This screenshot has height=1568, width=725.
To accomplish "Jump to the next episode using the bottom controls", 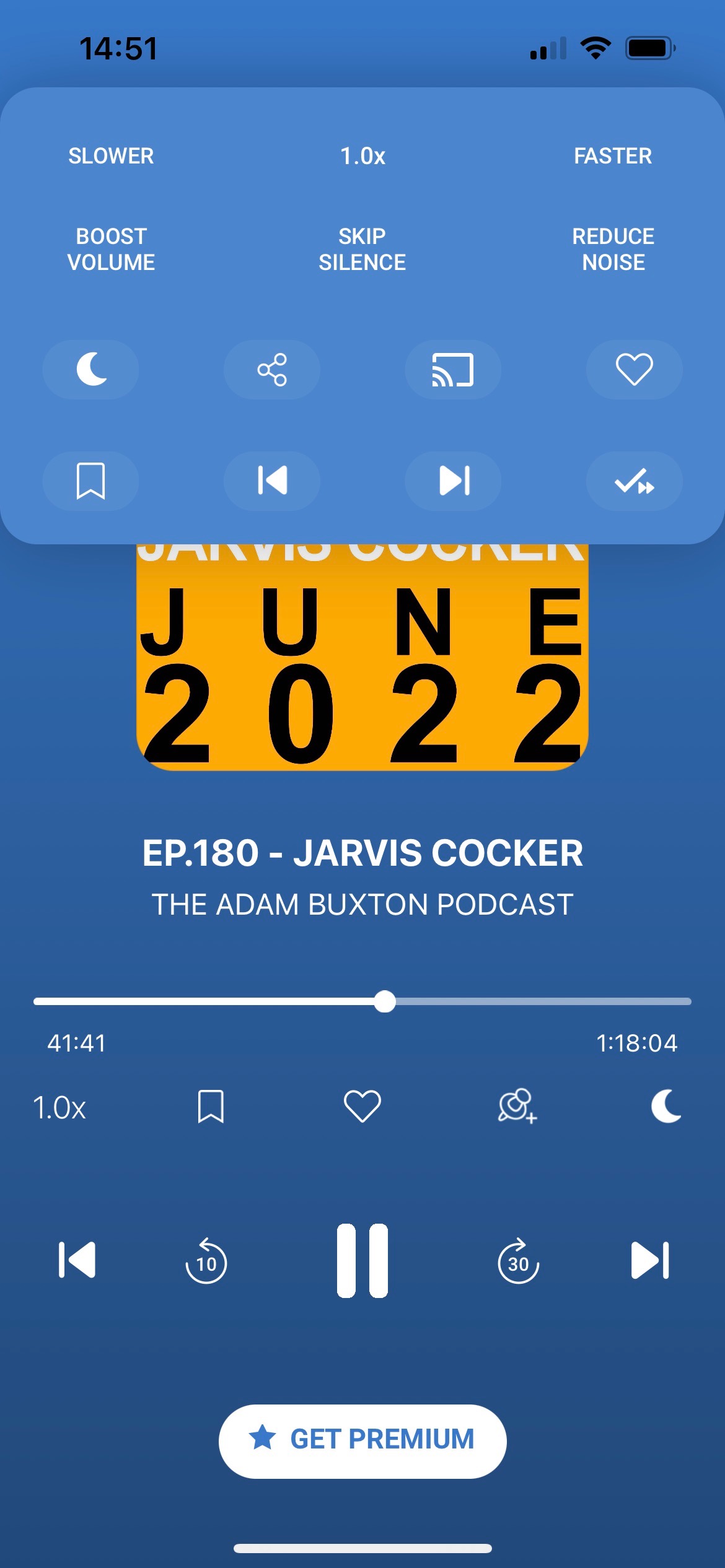I will coord(649,1260).
